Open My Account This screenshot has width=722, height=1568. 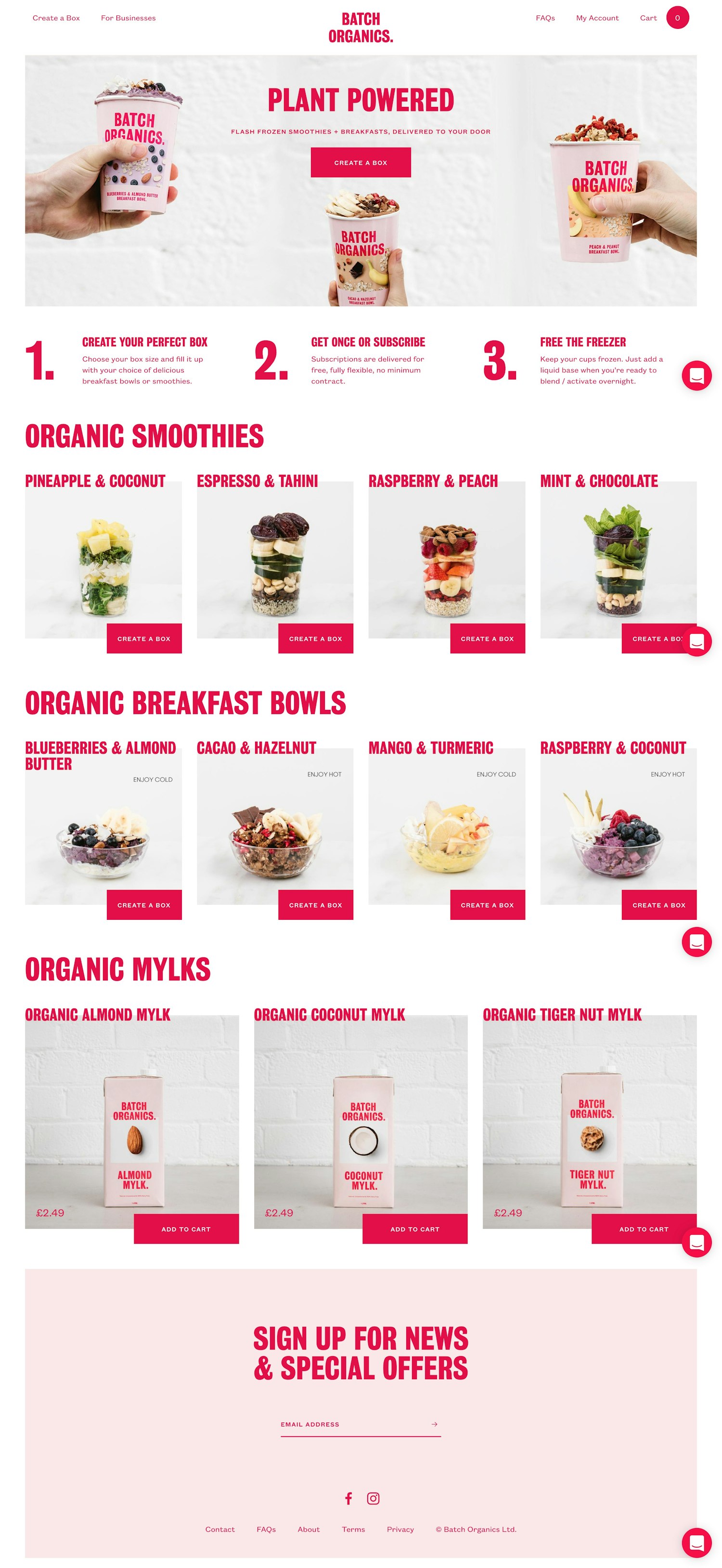tap(597, 18)
